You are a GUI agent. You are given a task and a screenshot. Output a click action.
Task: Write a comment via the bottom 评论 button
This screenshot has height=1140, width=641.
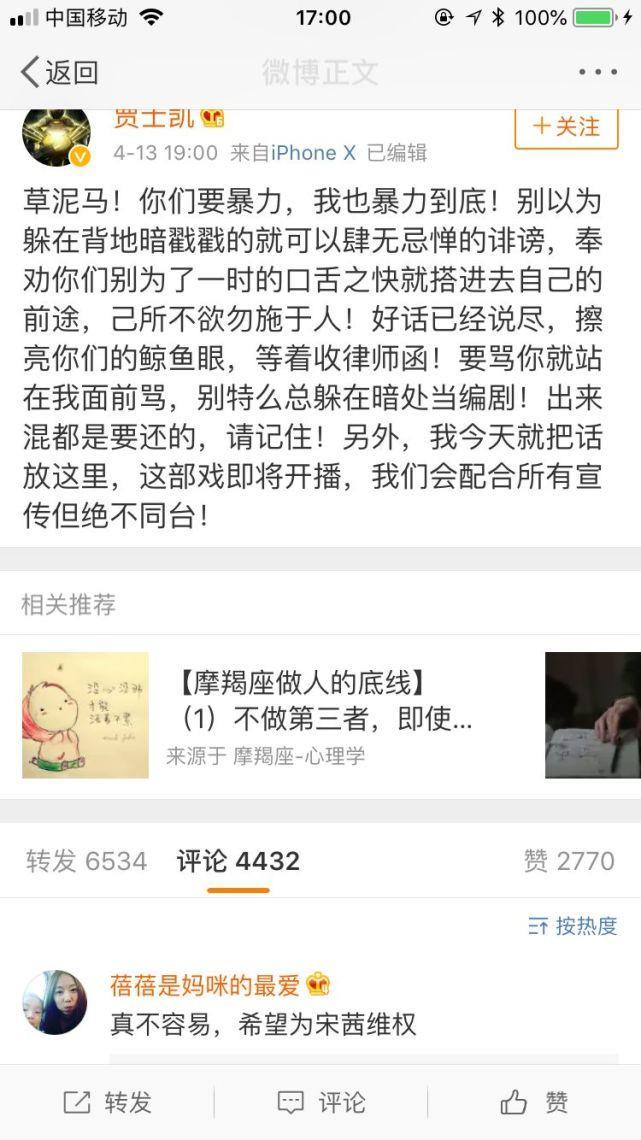click(x=320, y=1102)
